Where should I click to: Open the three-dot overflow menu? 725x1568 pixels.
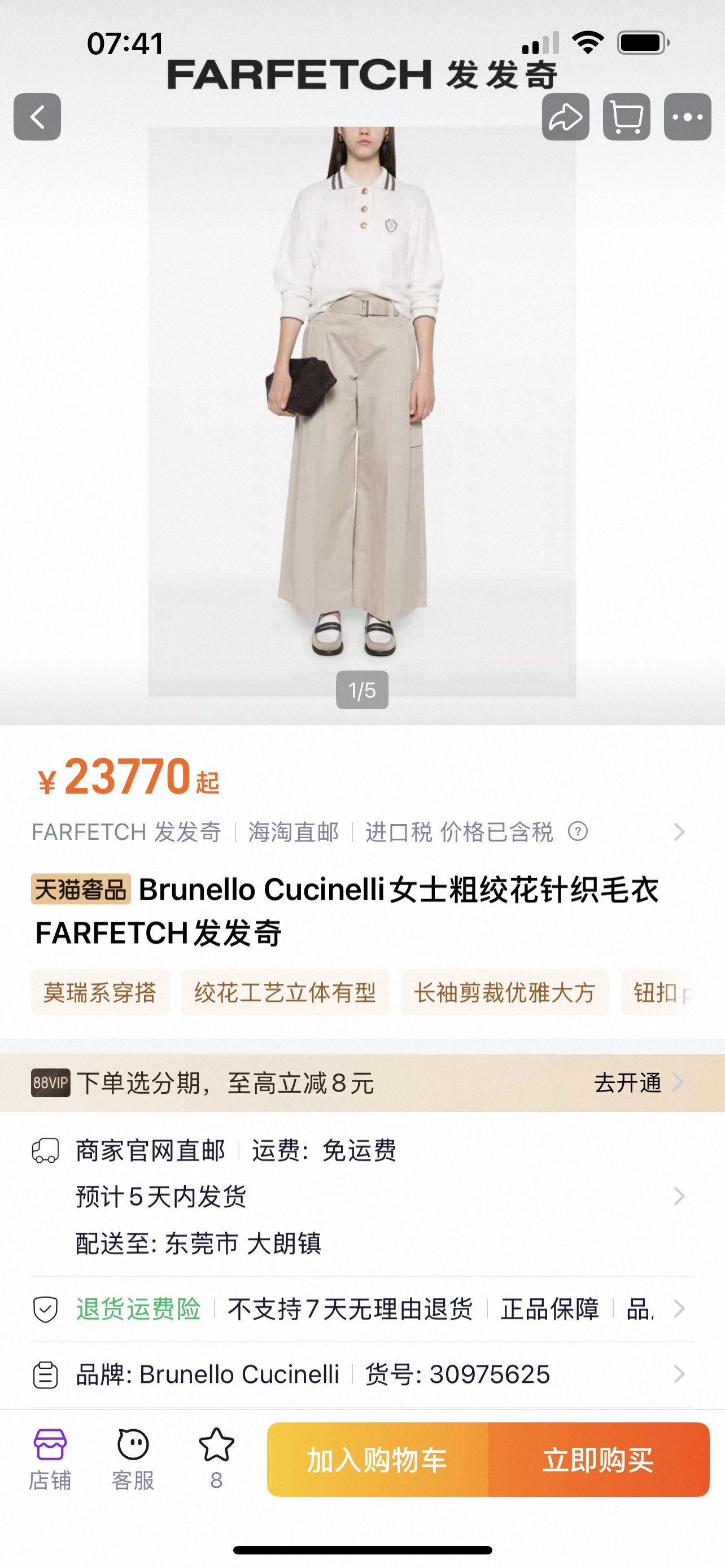click(687, 117)
